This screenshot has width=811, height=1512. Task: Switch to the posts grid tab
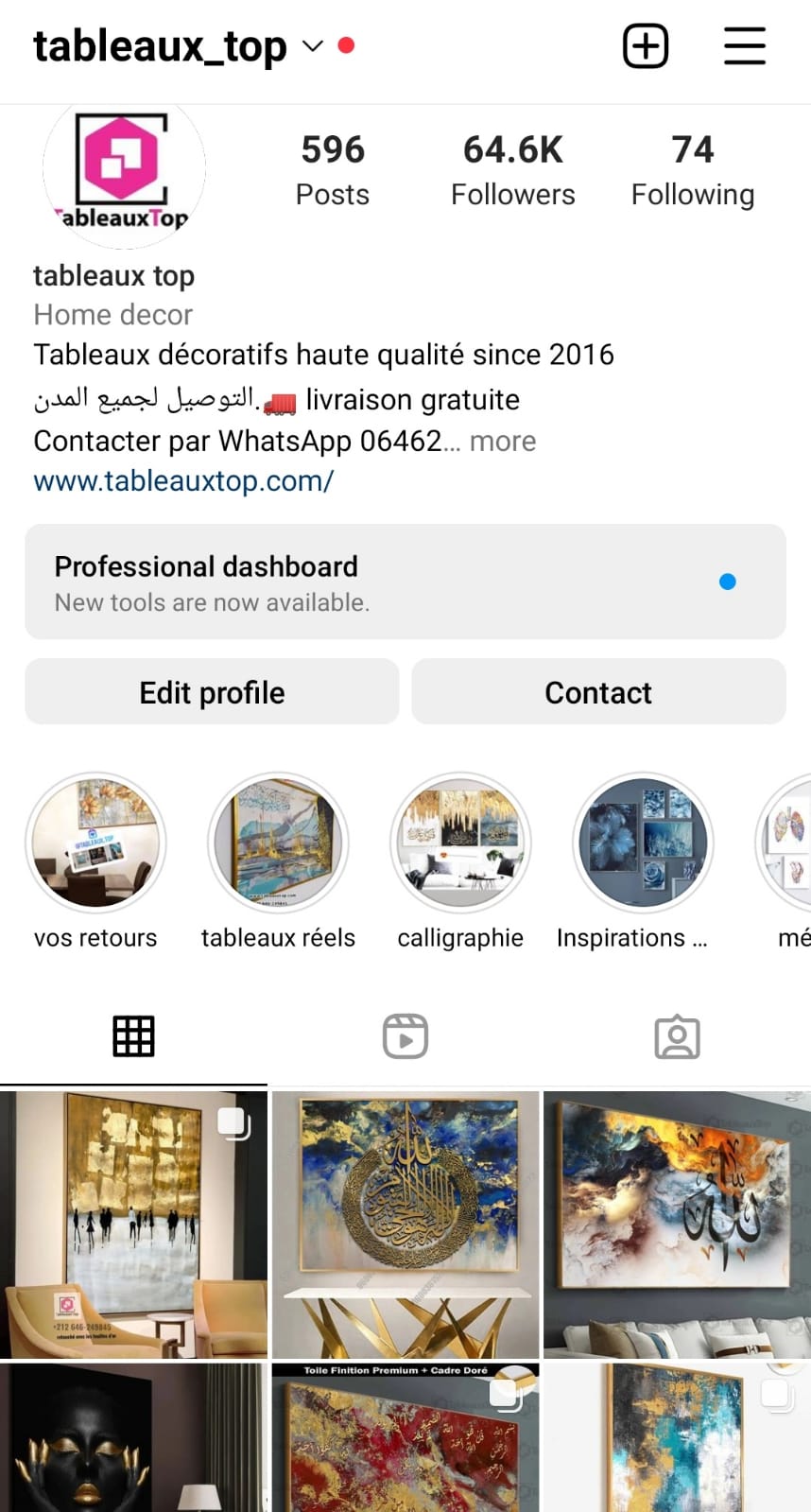(133, 1036)
